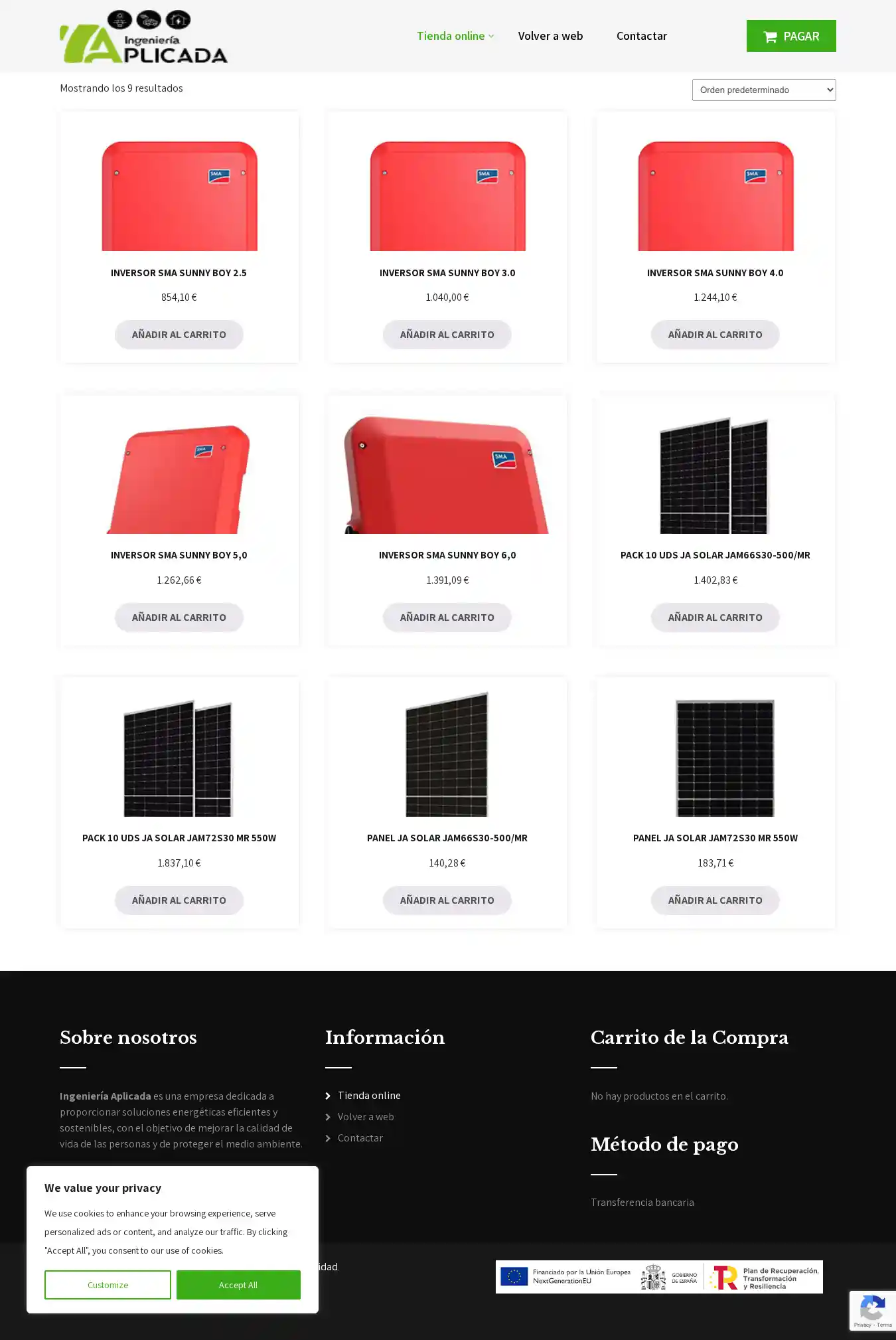Add Pack 10 UDS JAM66S30-500/MR to cart

click(x=715, y=618)
